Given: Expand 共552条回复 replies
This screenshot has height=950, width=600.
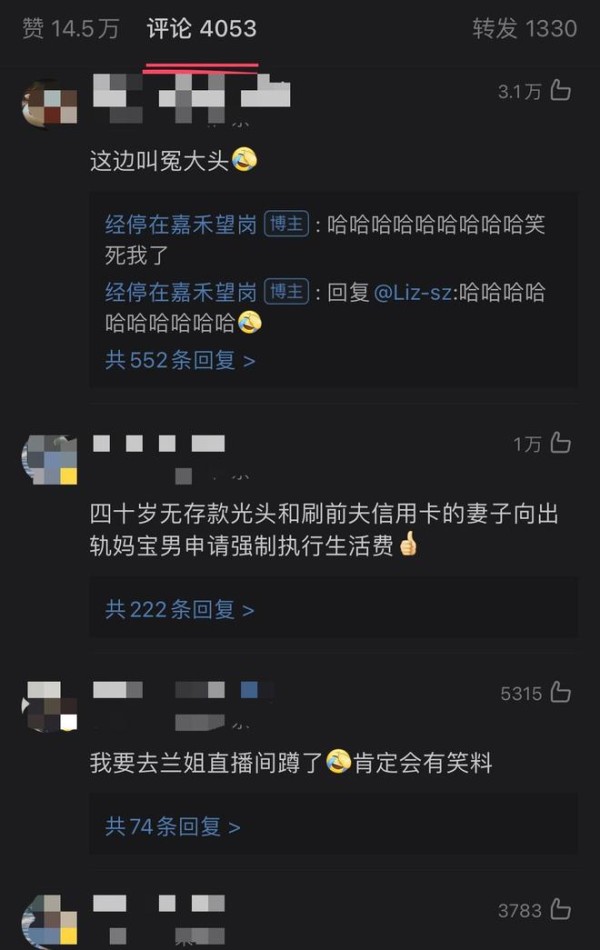Looking at the screenshot, I should pos(180,360).
